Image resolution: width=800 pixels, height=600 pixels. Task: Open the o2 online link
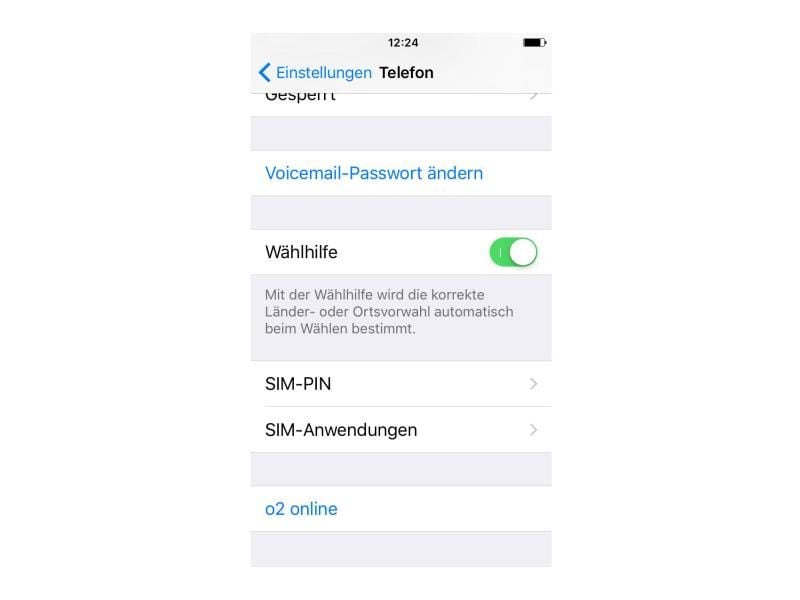point(301,509)
